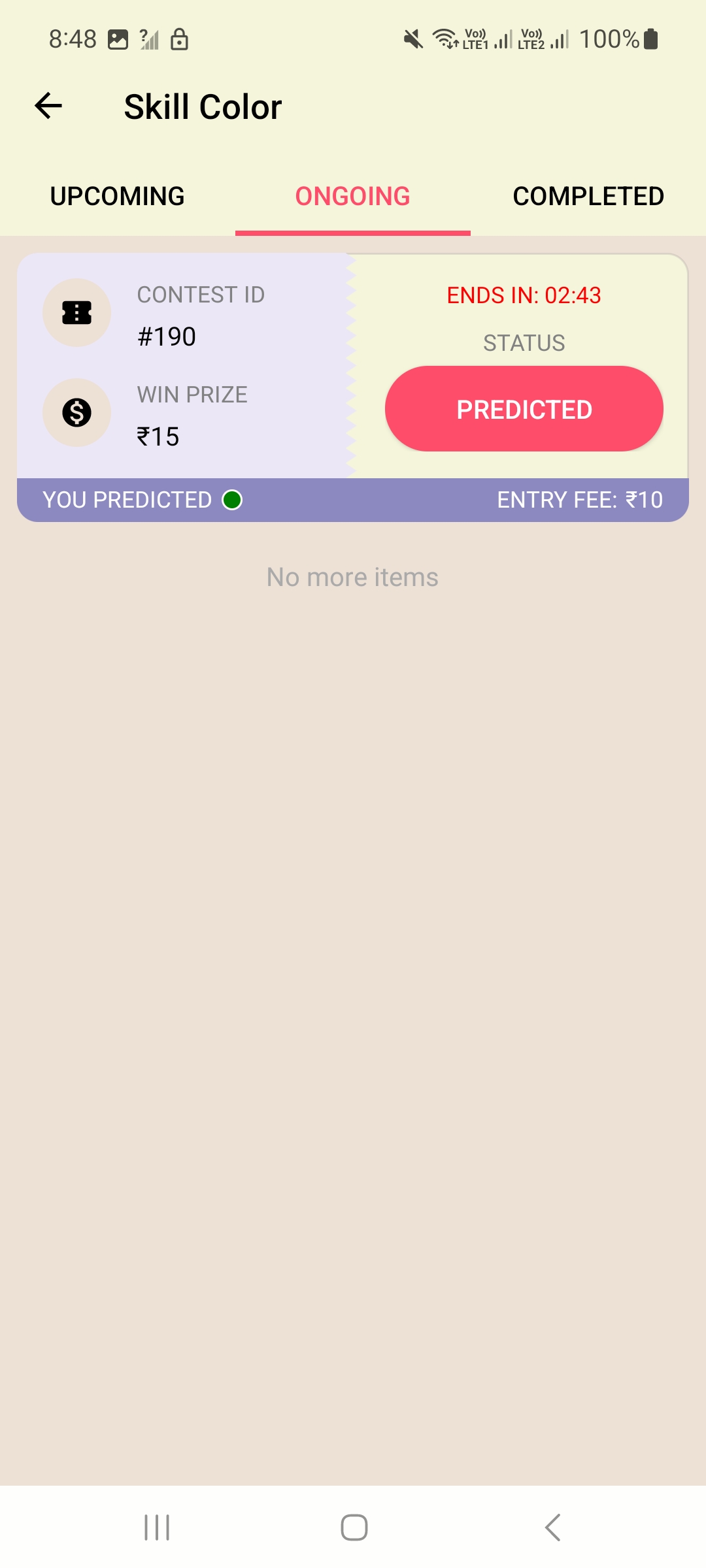The width and height of the screenshot is (706, 1568).
Task: Select the Ongoing tab
Action: 353,196
